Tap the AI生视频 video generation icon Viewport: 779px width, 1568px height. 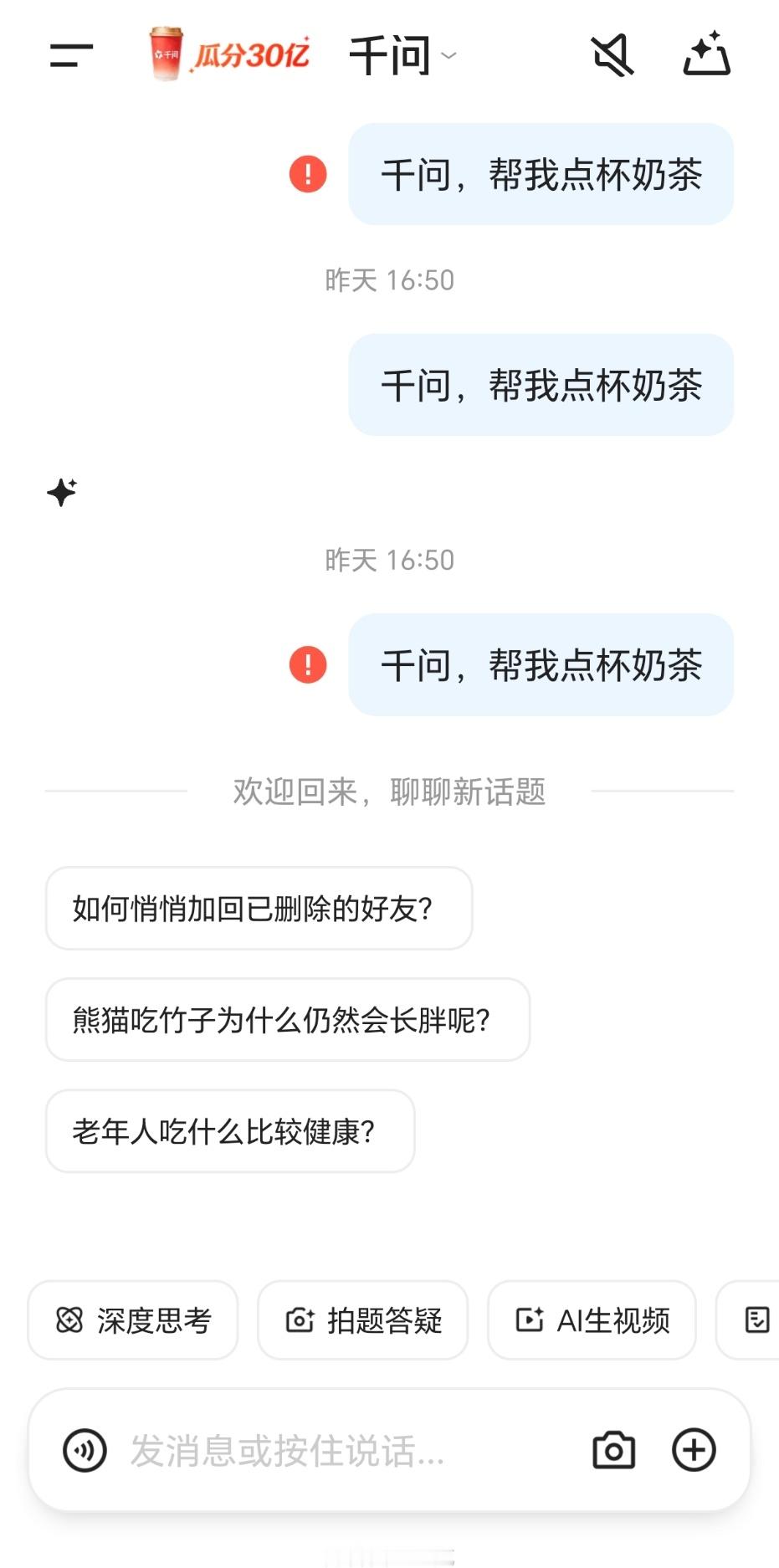[x=592, y=1321]
